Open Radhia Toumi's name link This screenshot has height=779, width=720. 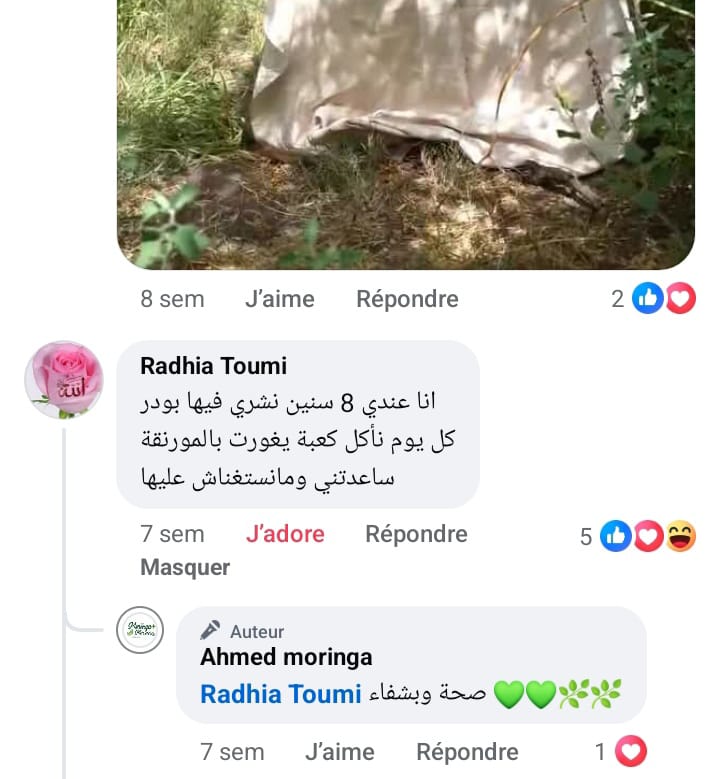(x=213, y=366)
